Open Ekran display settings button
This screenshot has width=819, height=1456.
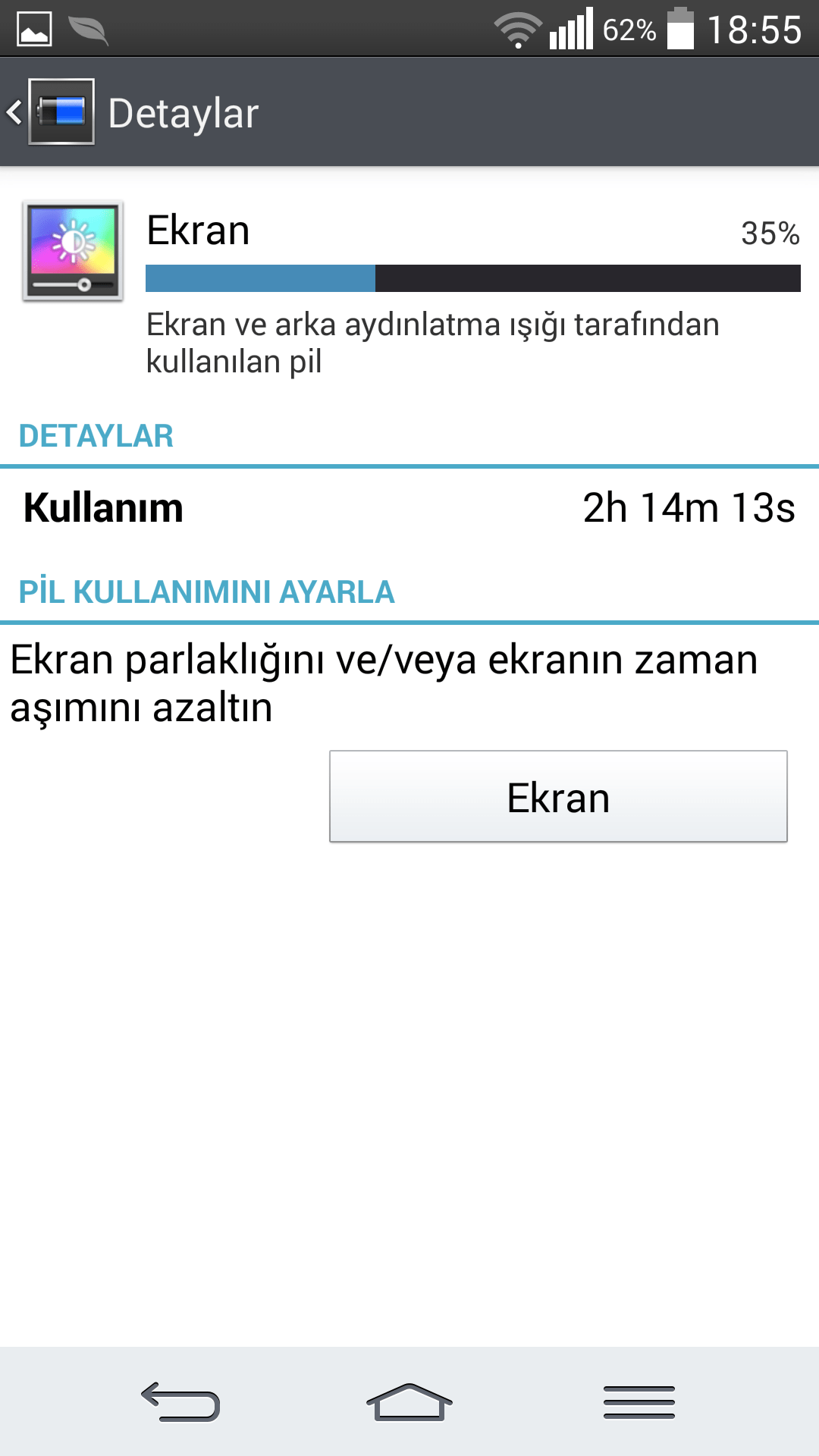click(x=558, y=796)
